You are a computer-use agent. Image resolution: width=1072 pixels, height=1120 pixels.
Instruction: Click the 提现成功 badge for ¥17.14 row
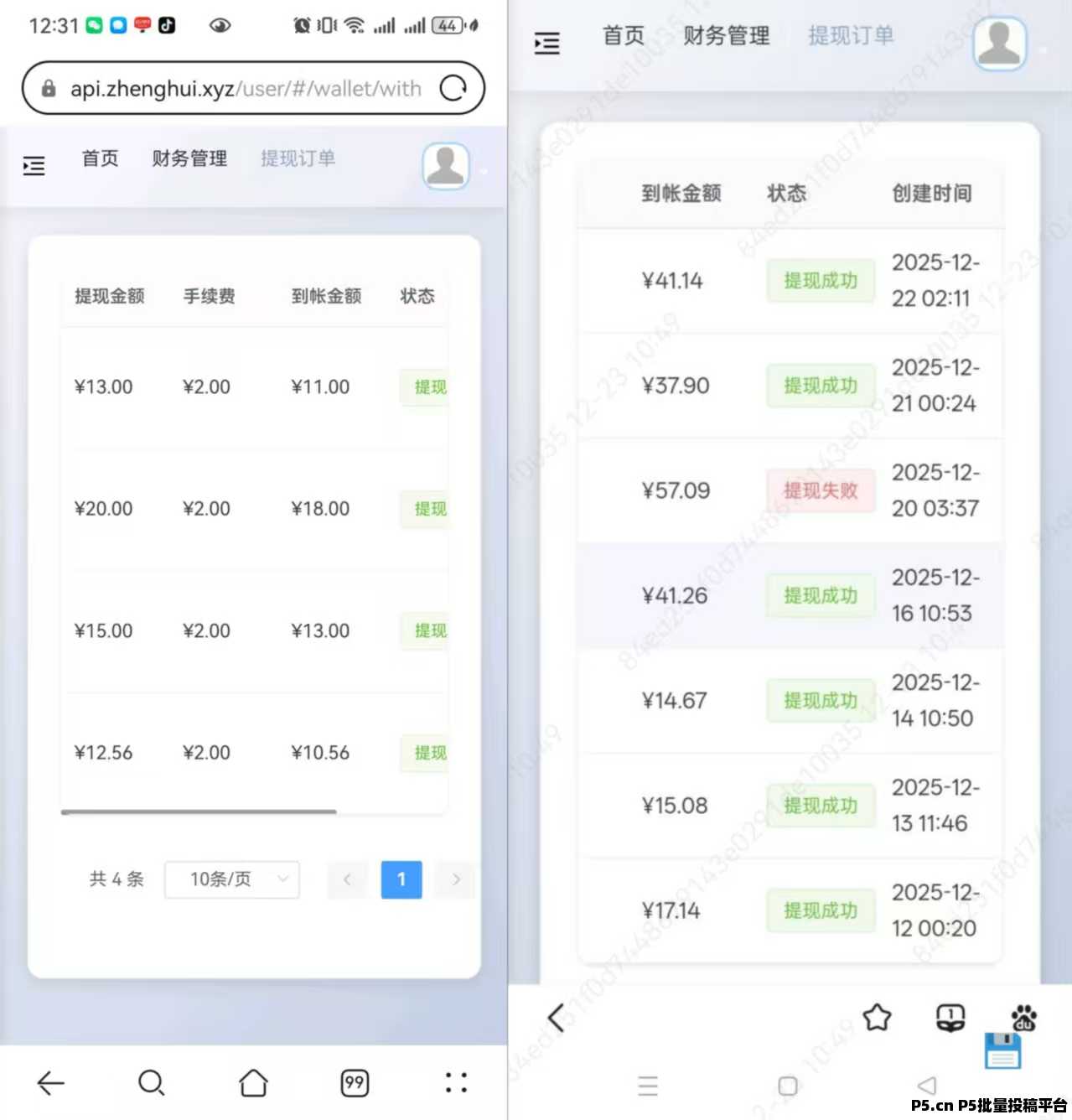[819, 910]
